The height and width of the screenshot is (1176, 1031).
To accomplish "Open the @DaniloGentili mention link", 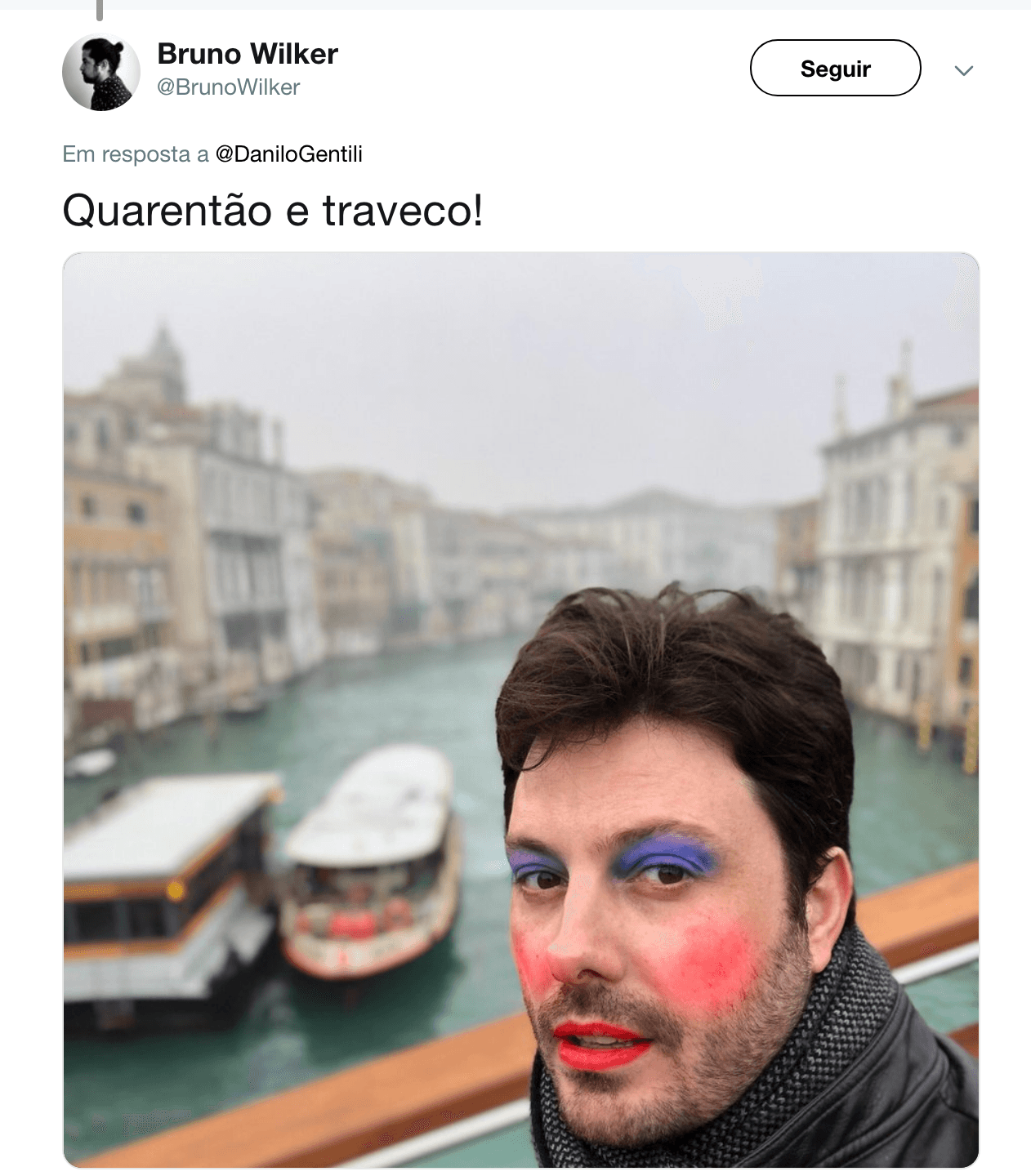I will pos(288,154).
